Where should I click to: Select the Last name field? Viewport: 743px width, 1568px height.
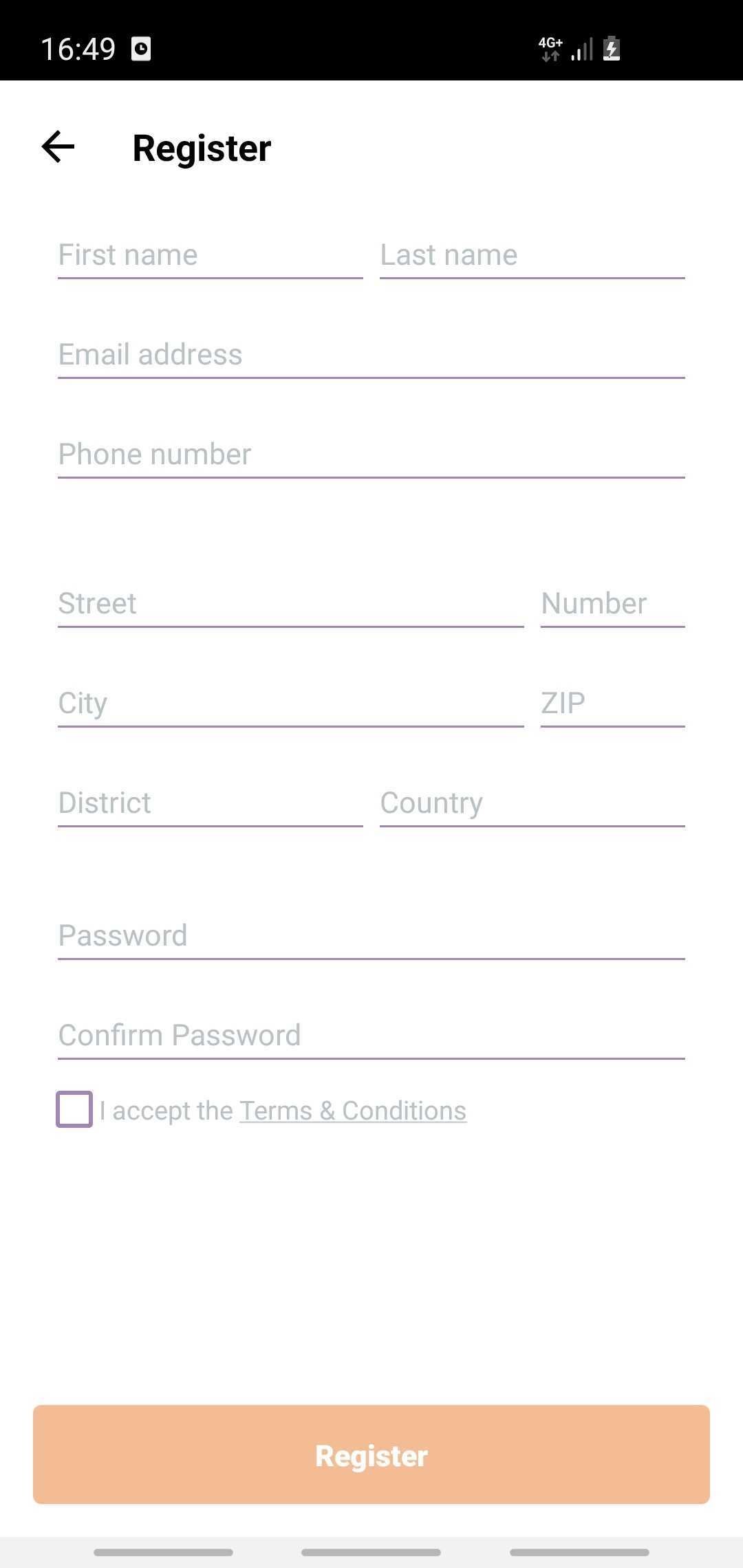[x=531, y=256]
